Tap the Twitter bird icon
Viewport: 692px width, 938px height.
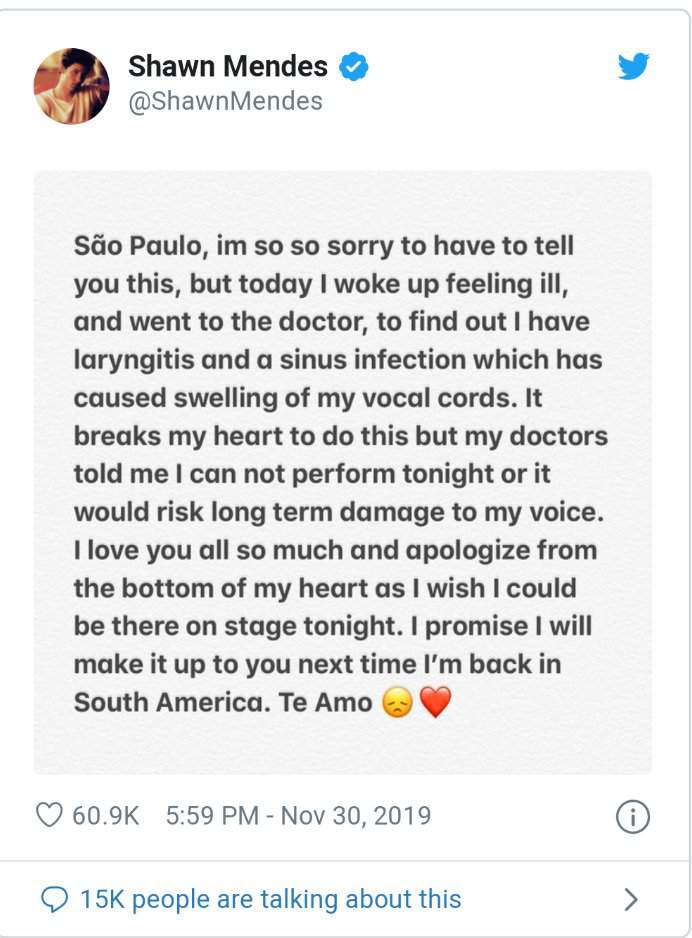(x=632, y=67)
